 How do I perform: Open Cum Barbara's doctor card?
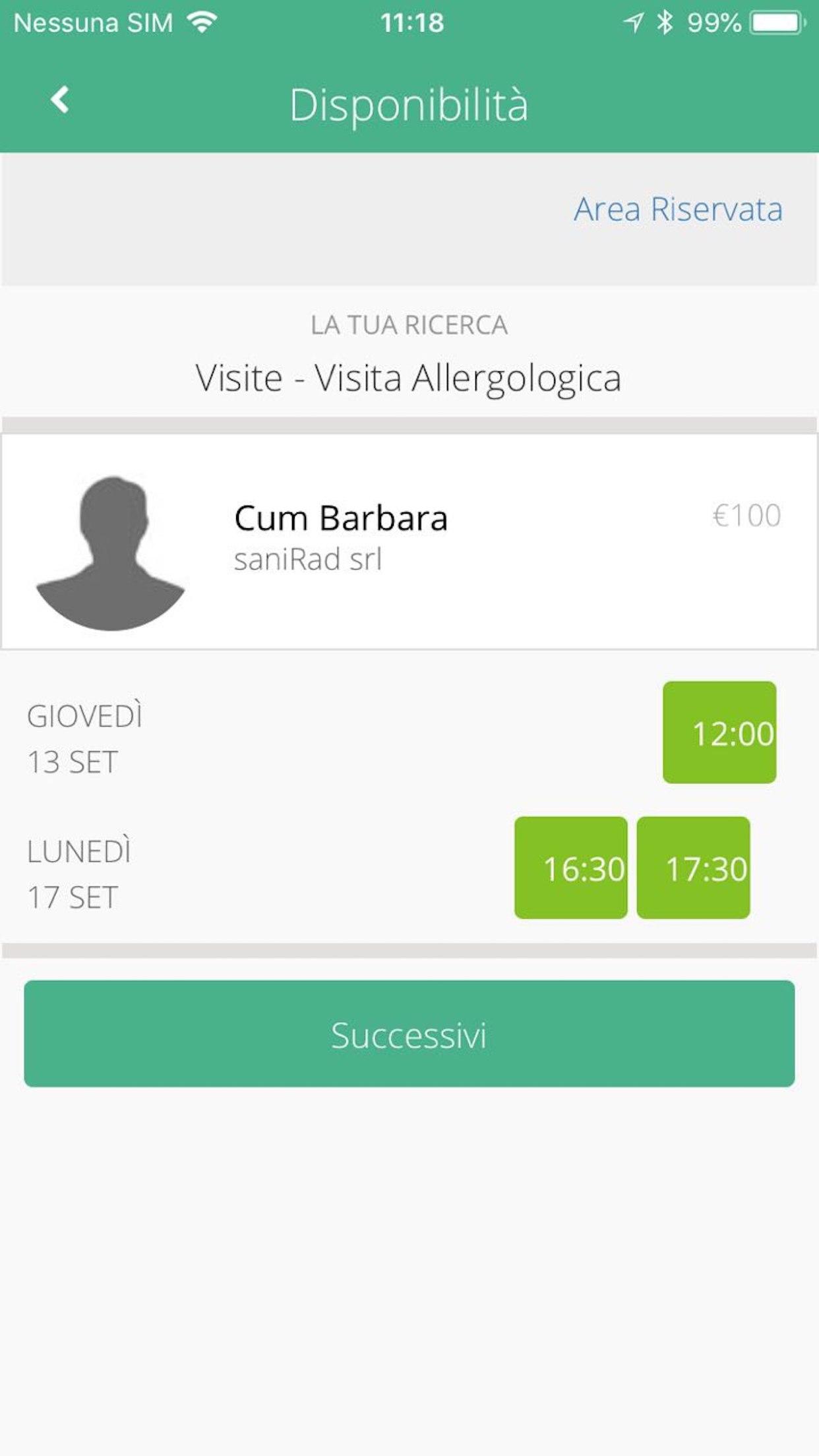409,541
